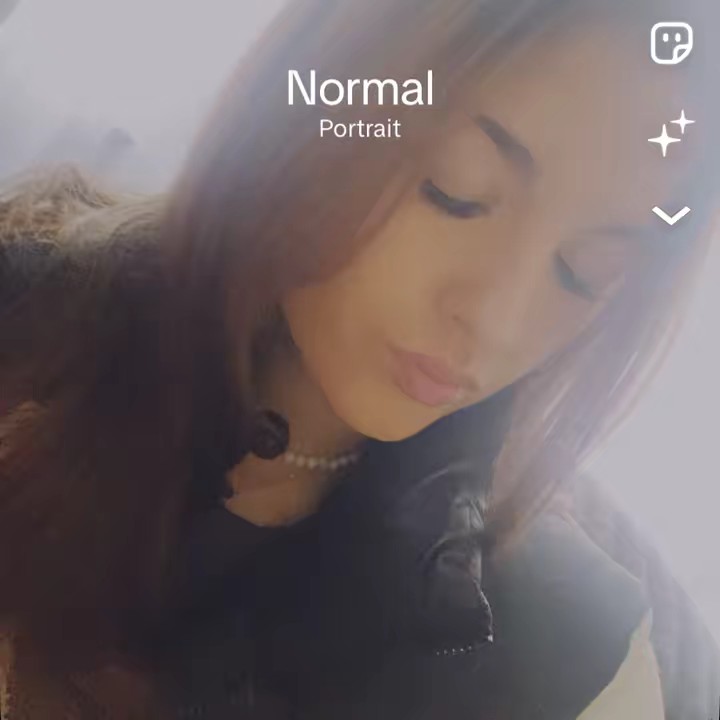This screenshot has height=720, width=720.
Task: Open the sticker picker icon
Action: 671,44
